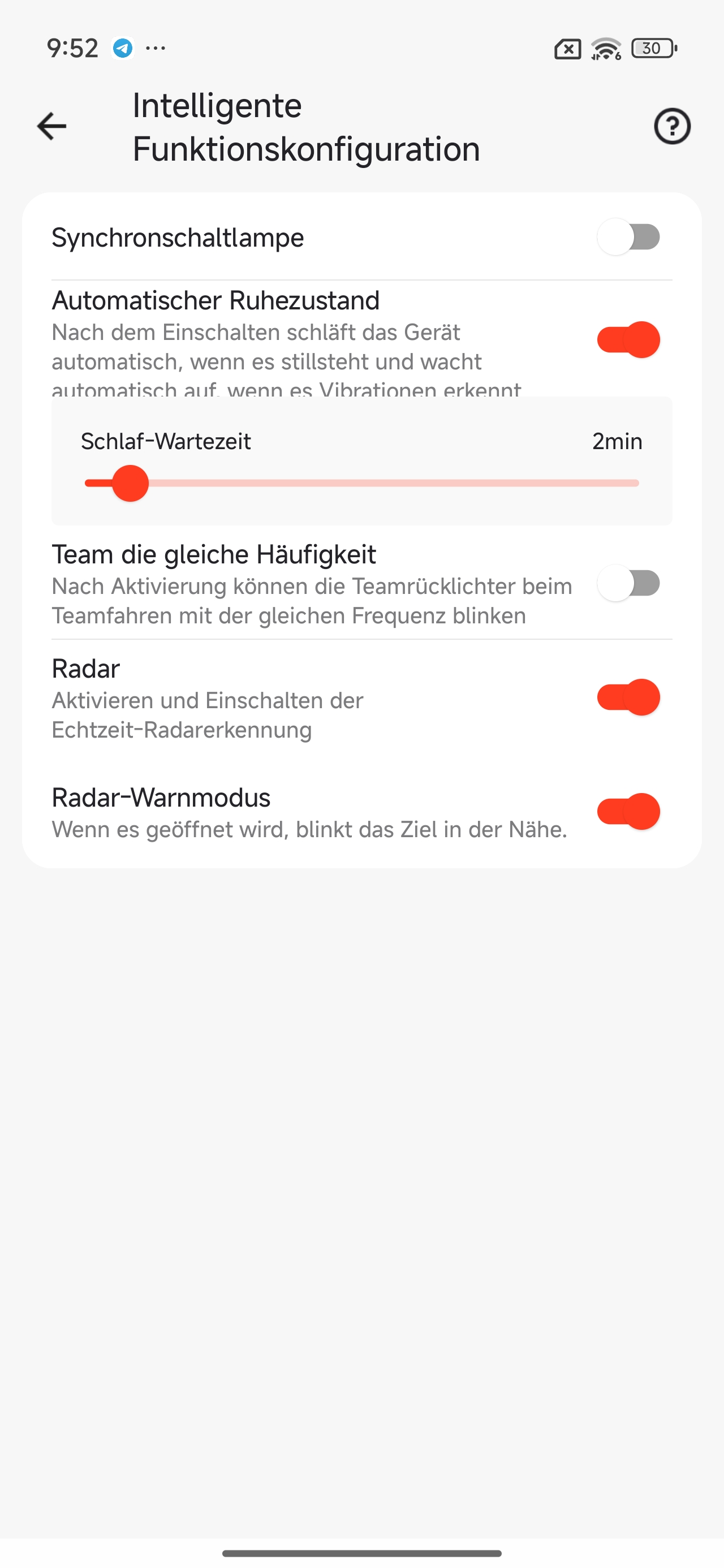
Task: Disable the Radar switch
Action: pyautogui.click(x=628, y=697)
